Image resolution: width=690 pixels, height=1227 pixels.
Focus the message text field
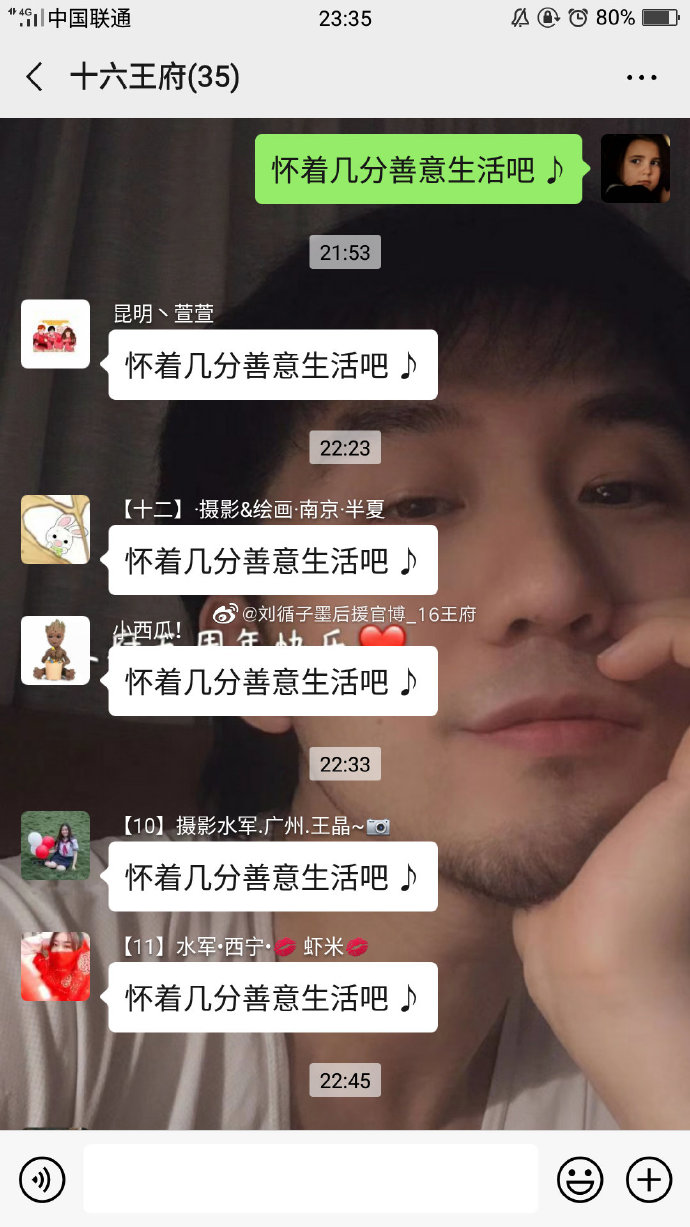[310, 1179]
